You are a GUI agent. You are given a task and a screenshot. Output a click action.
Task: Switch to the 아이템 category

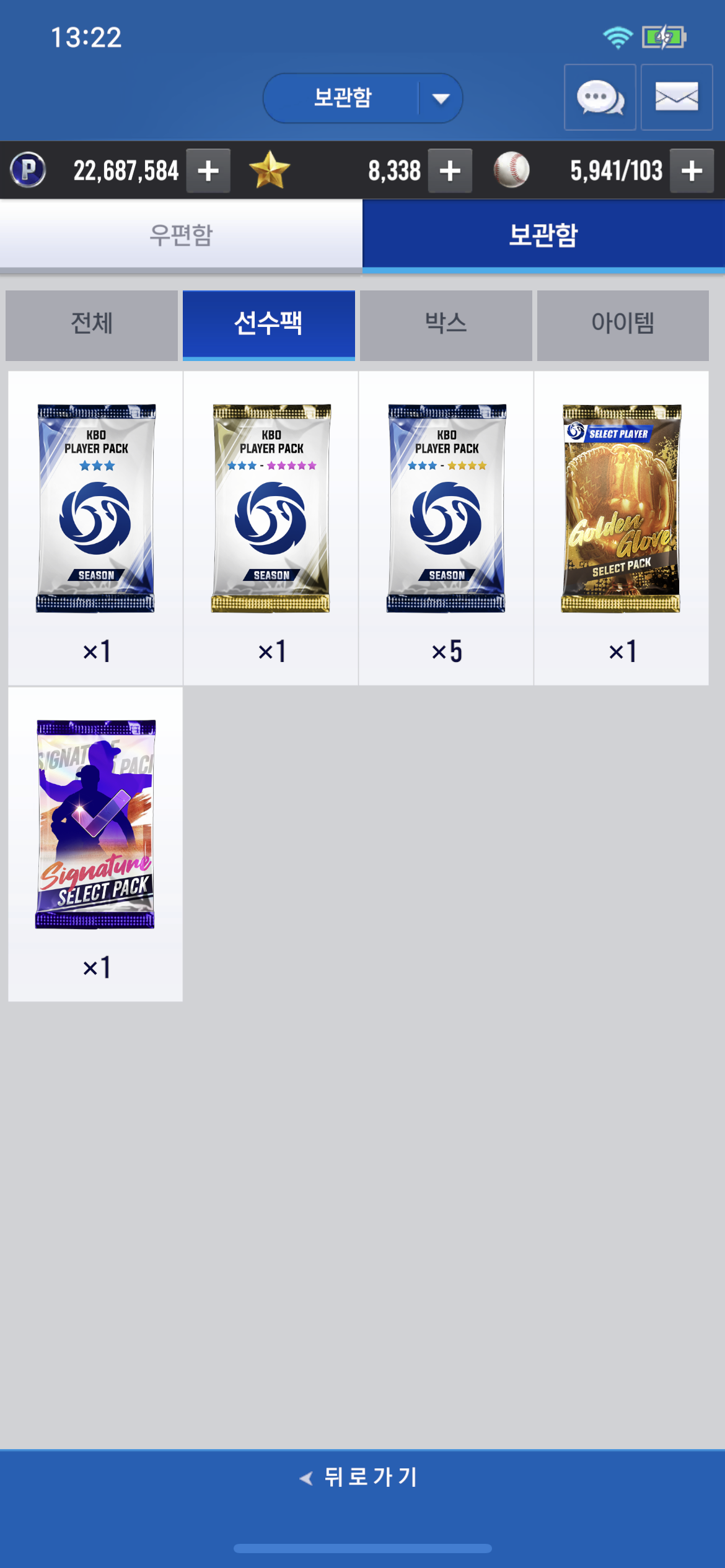[623, 324]
